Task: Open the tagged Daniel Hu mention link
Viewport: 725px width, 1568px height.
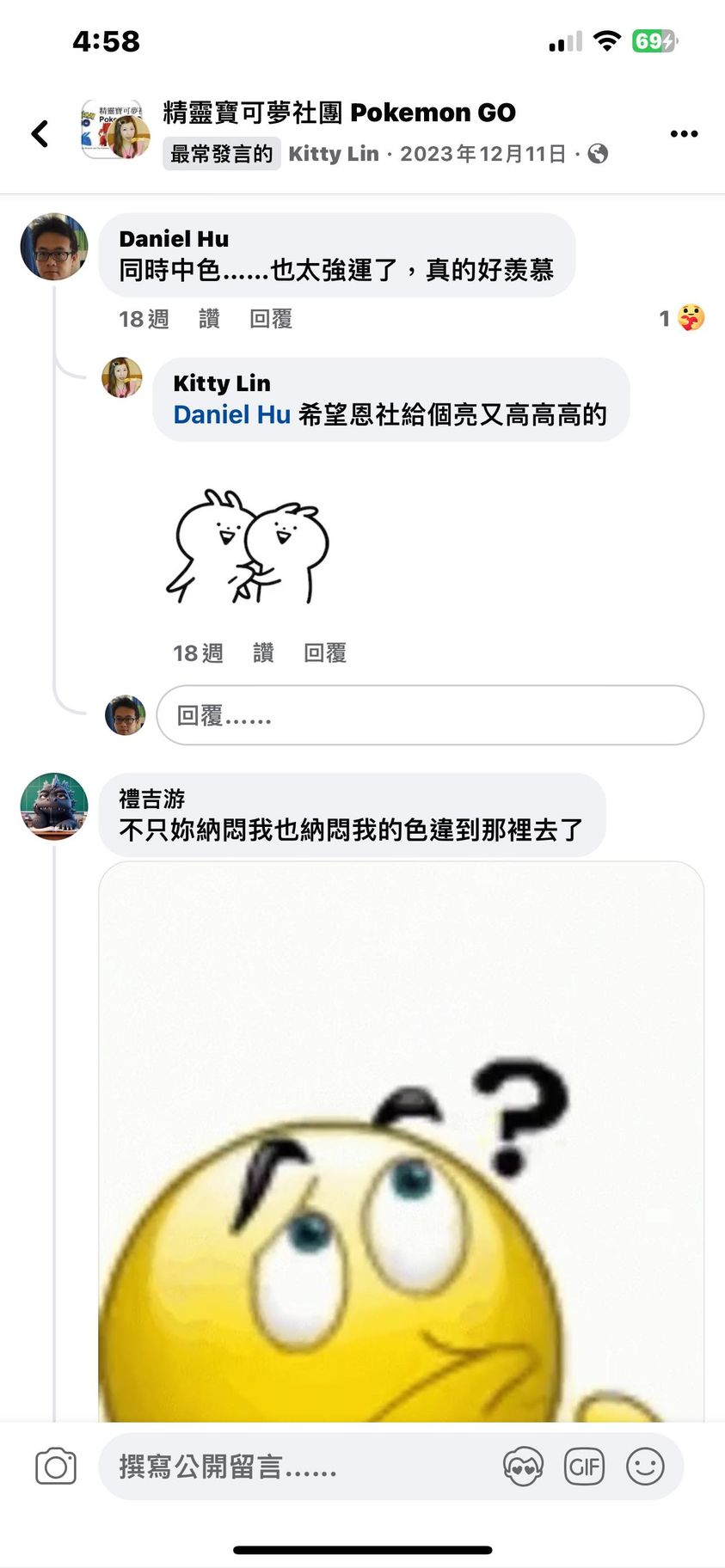Action: click(x=231, y=415)
